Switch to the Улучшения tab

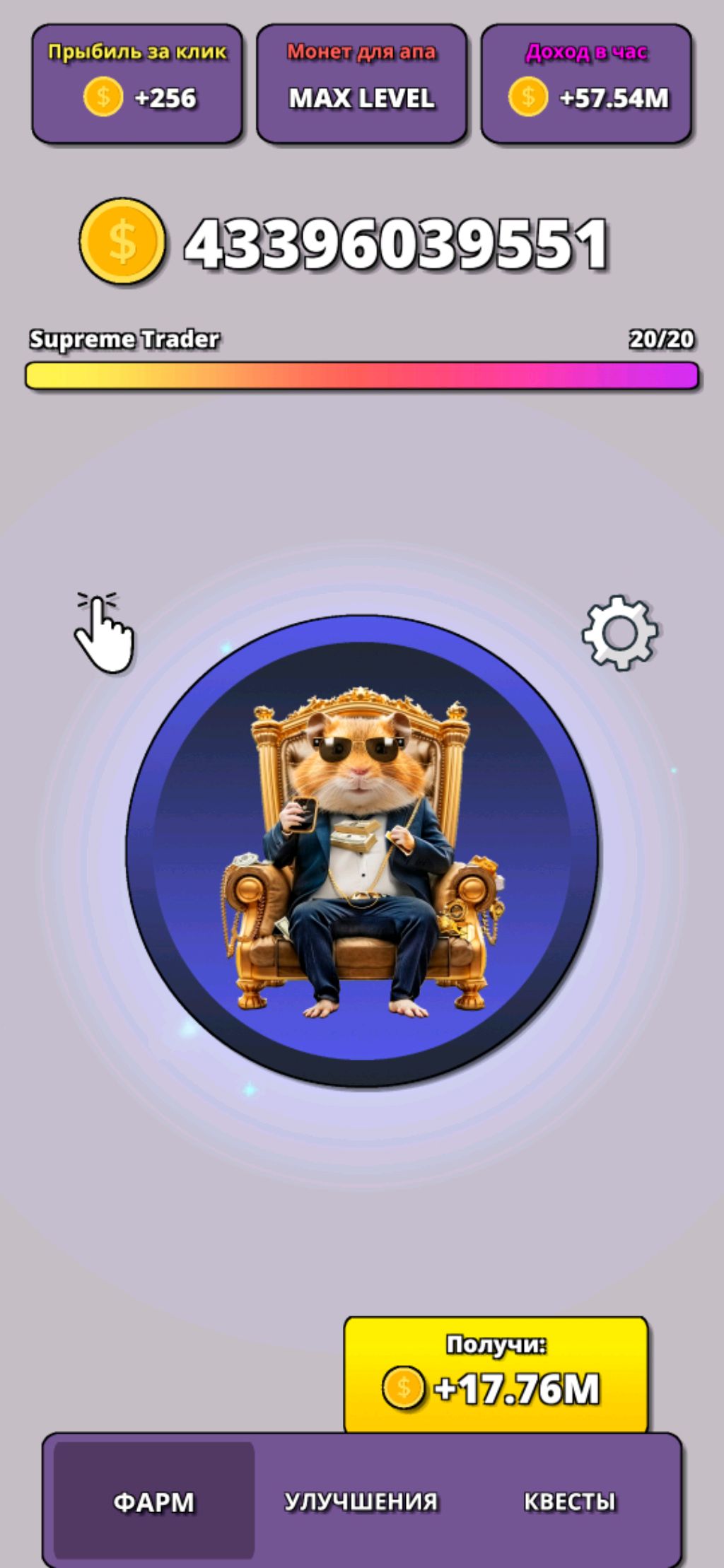361,1501
